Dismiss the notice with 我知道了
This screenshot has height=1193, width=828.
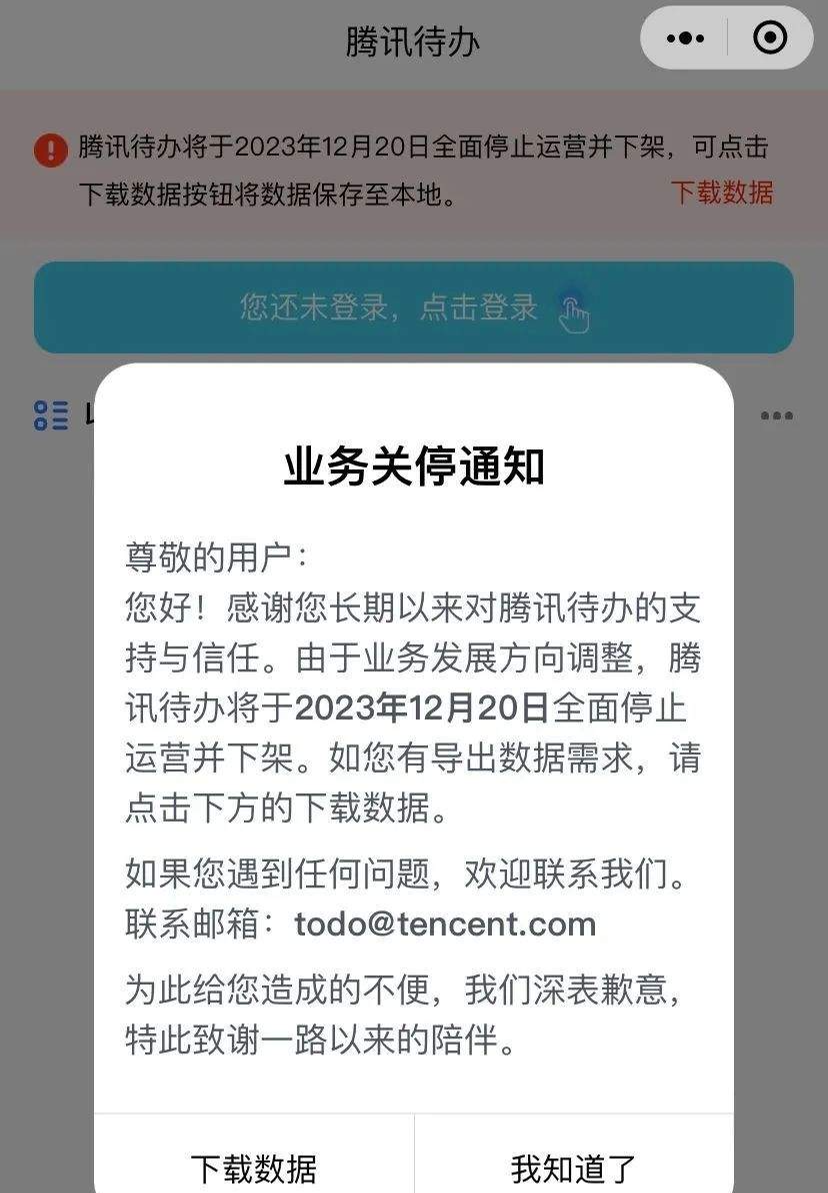(x=573, y=1166)
